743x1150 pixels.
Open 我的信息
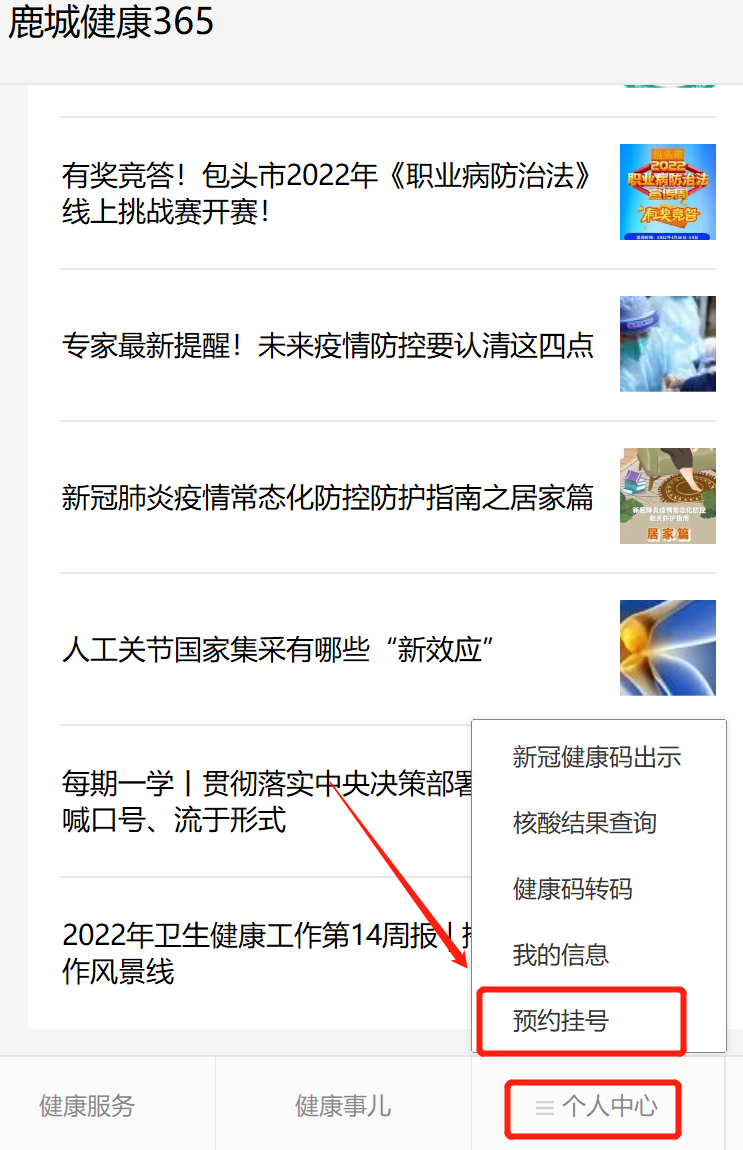click(561, 955)
